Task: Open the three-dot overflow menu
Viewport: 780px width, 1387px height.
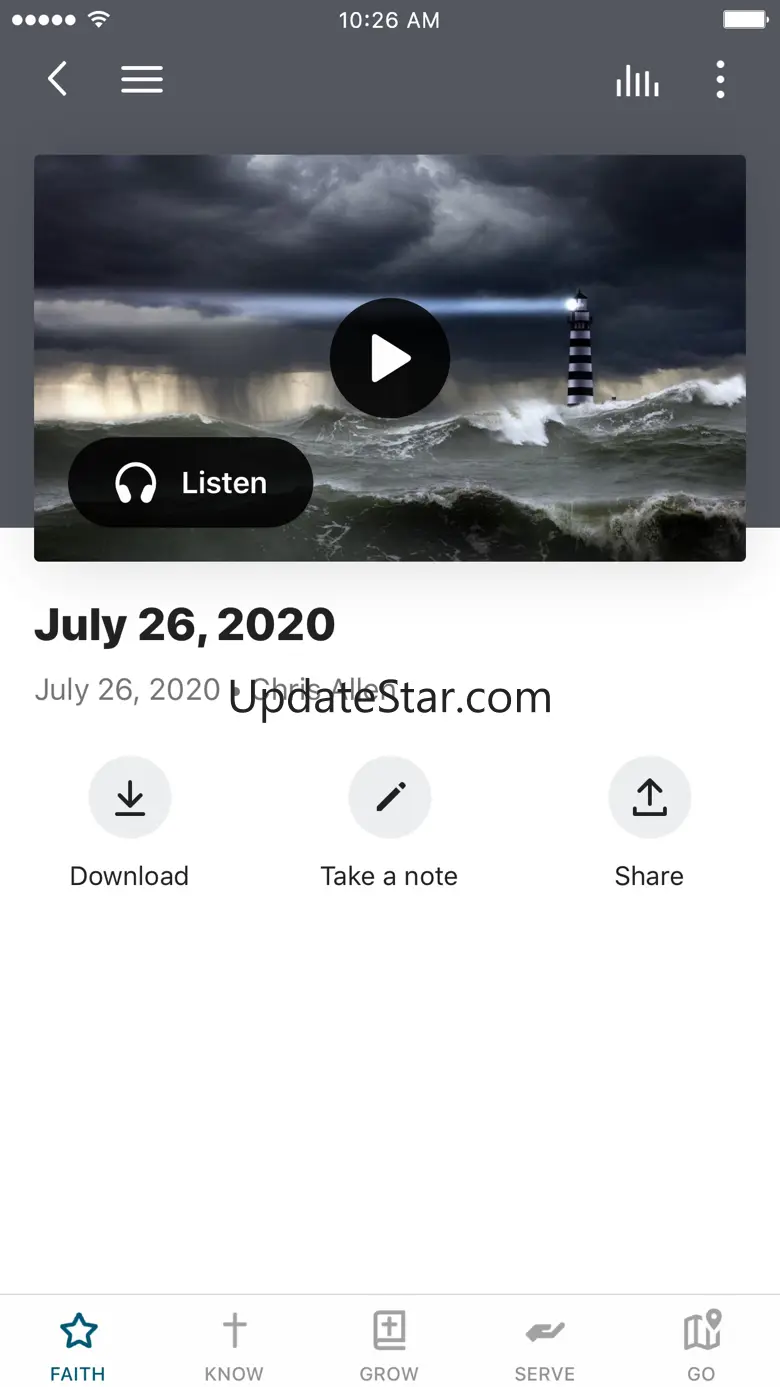Action: (720, 80)
